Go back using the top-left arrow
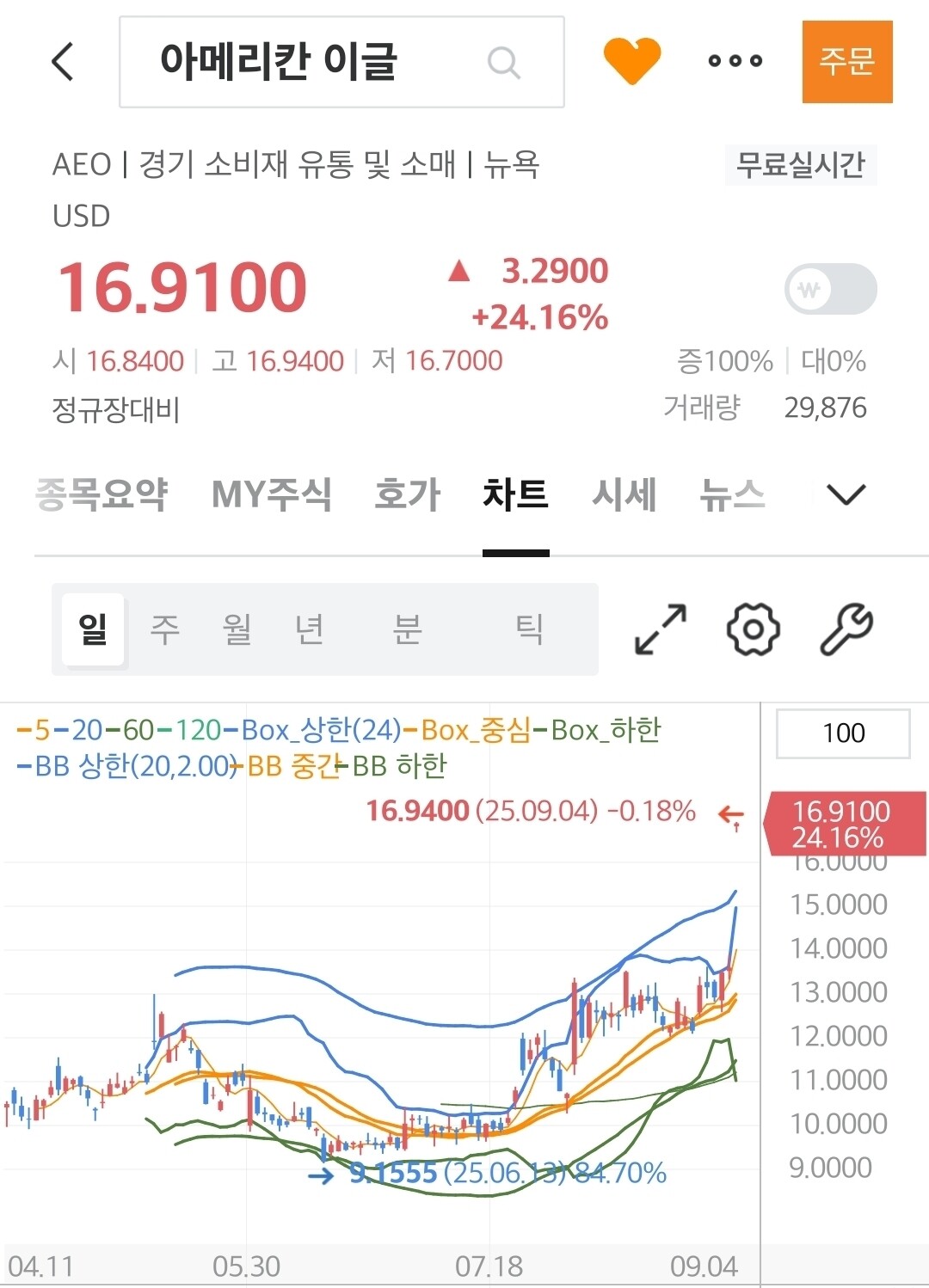Viewport: 929px width, 1288px height. click(x=63, y=62)
